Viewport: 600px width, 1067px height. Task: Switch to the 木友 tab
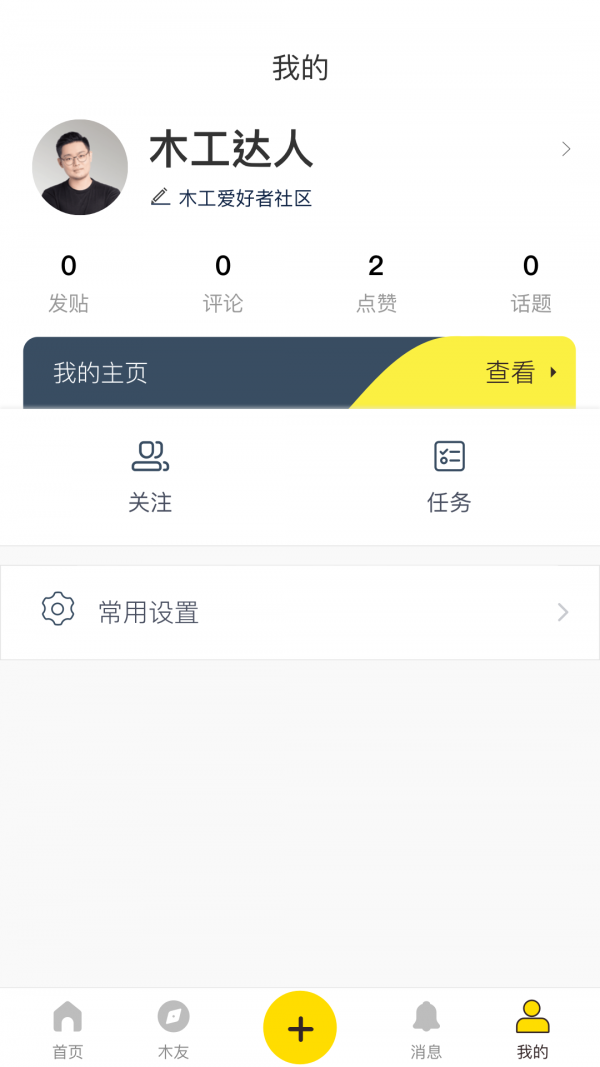tap(173, 1030)
